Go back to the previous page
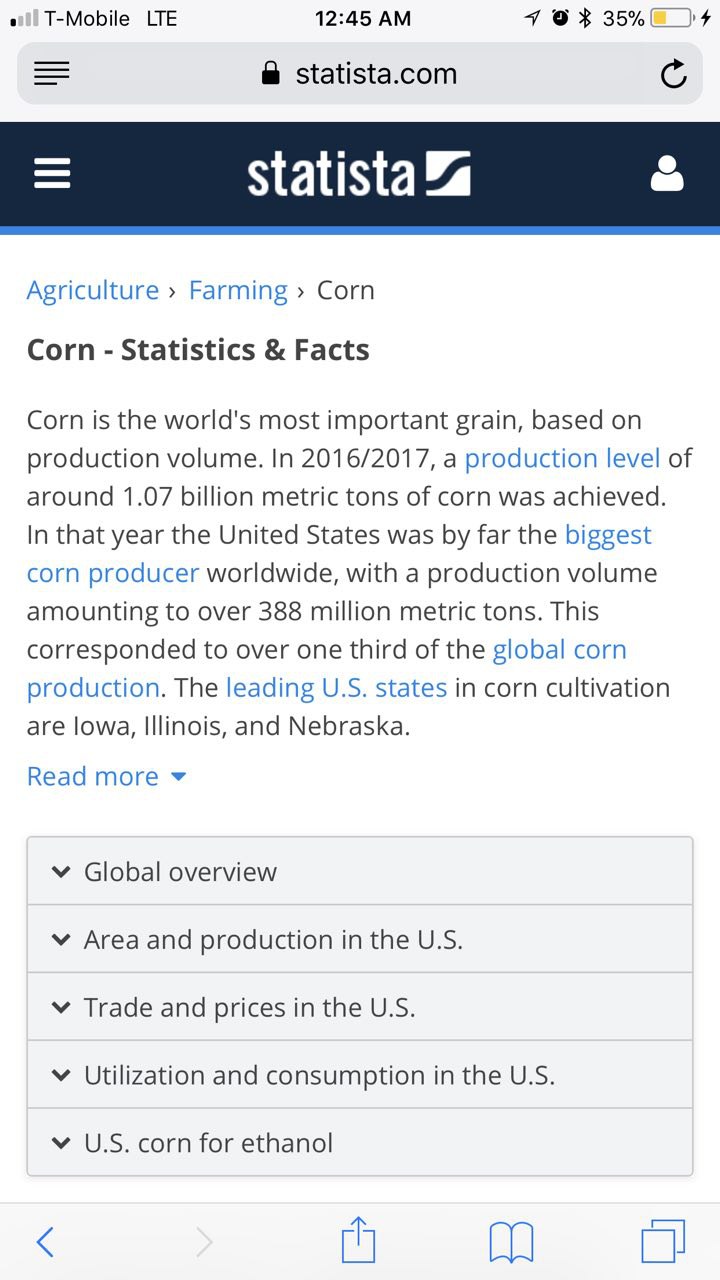Screen dimensions: 720x1280 tap(45, 1242)
